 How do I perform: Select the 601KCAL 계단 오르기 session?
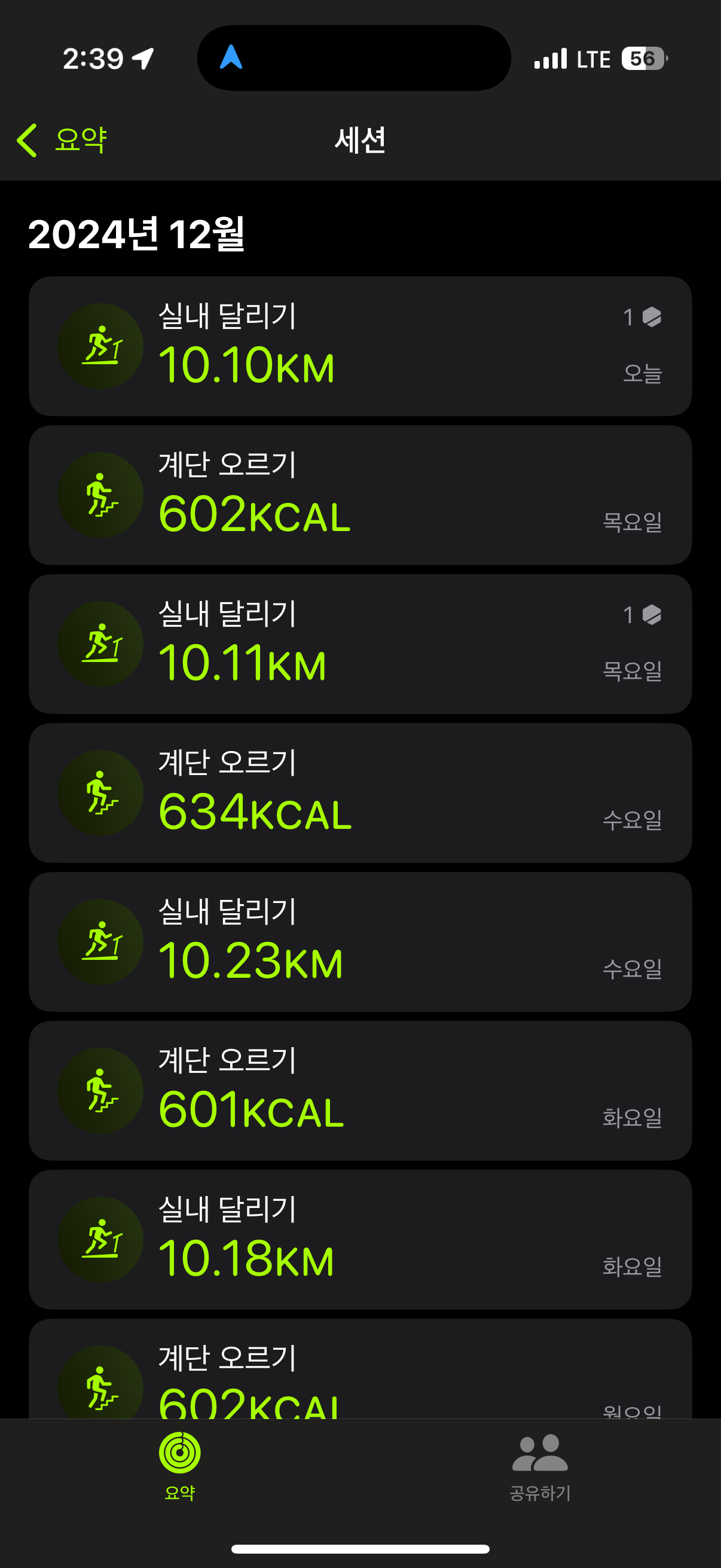360,1091
